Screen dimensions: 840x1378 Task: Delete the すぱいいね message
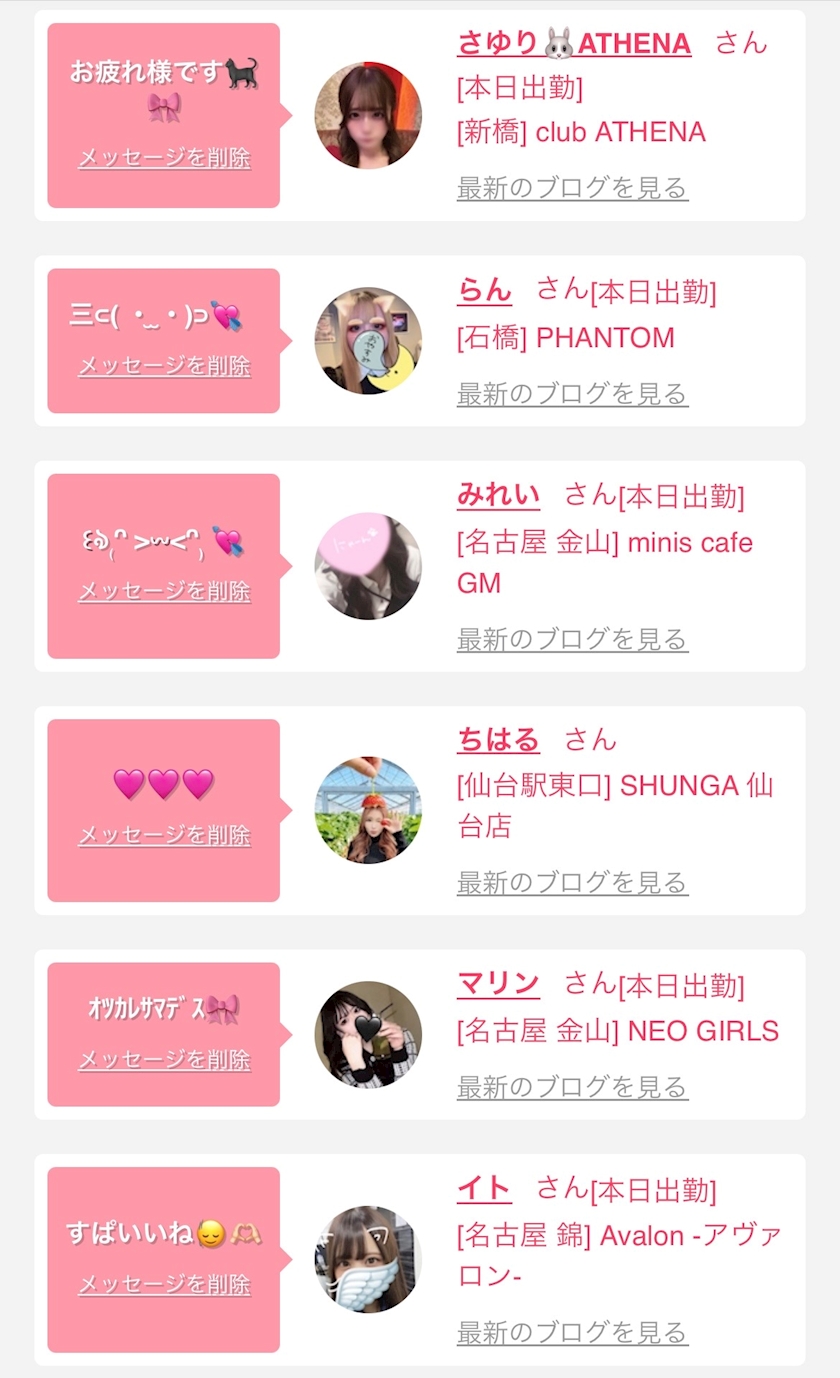[x=164, y=1285]
